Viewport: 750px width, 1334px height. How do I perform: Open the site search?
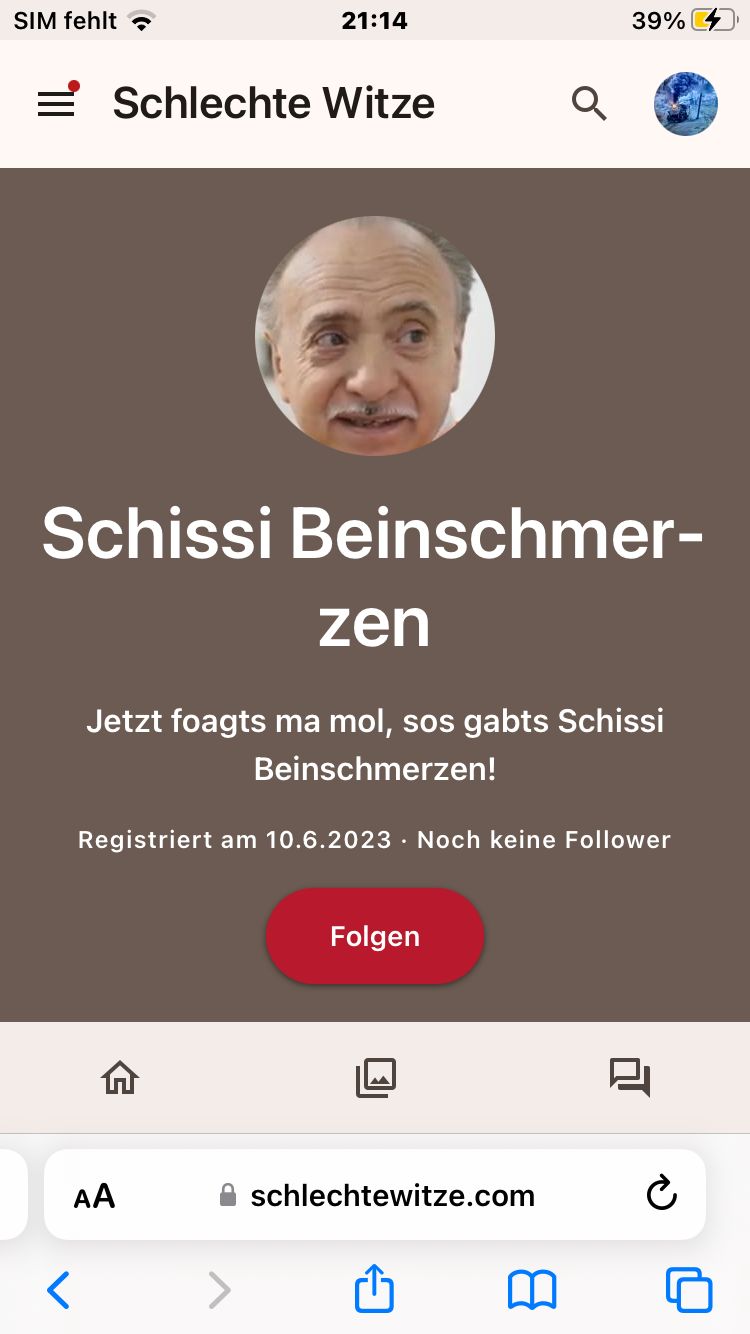pyautogui.click(x=589, y=104)
